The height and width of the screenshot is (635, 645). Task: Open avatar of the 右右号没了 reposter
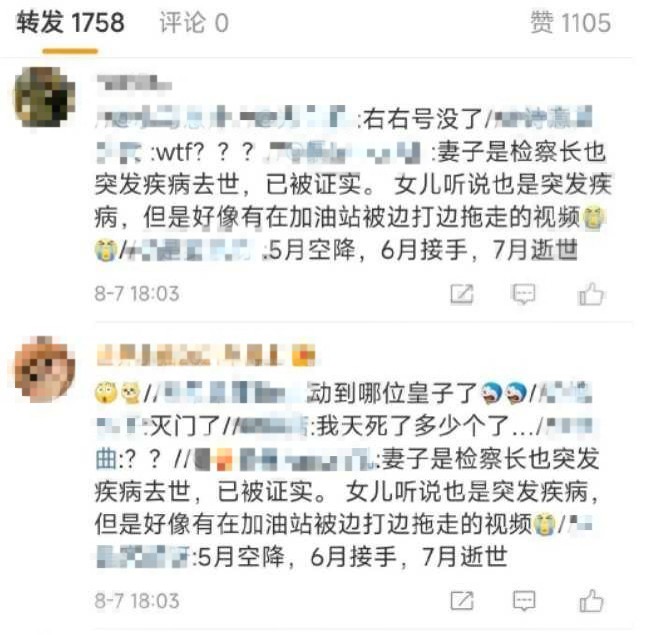[45, 98]
